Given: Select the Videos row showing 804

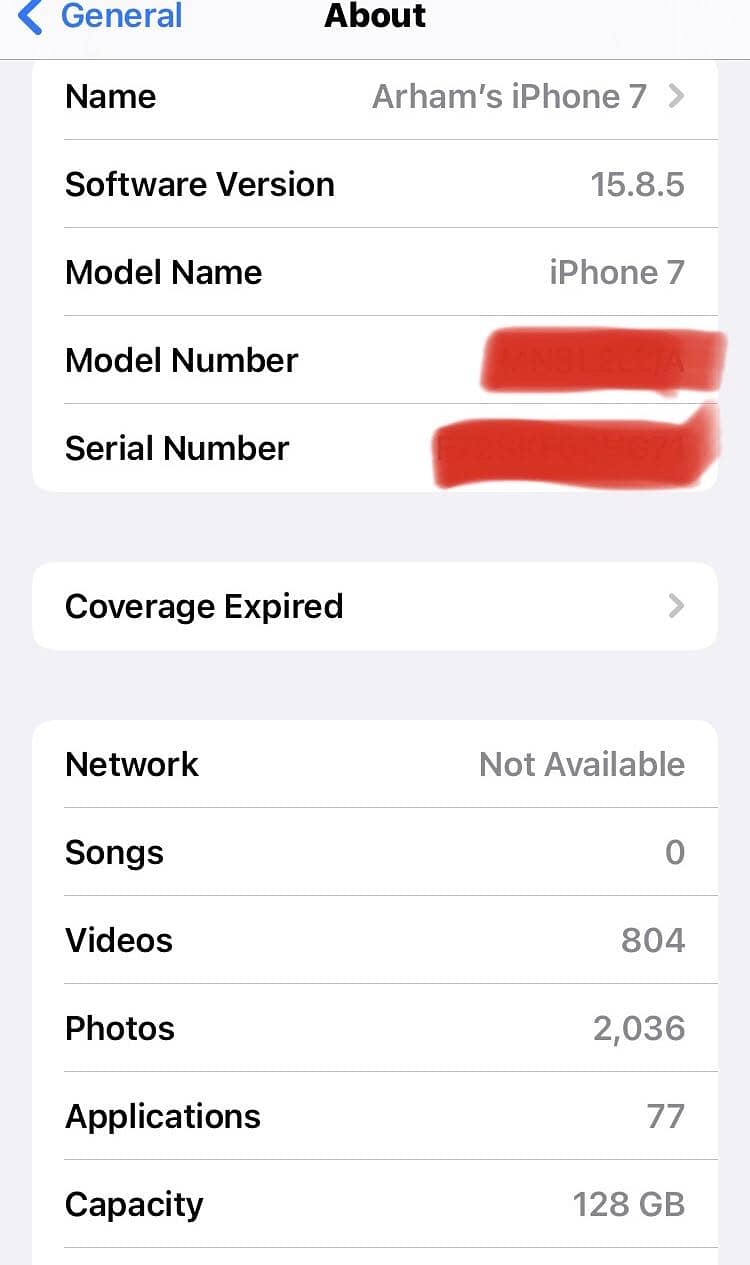Looking at the screenshot, I should click(x=375, y=940).
